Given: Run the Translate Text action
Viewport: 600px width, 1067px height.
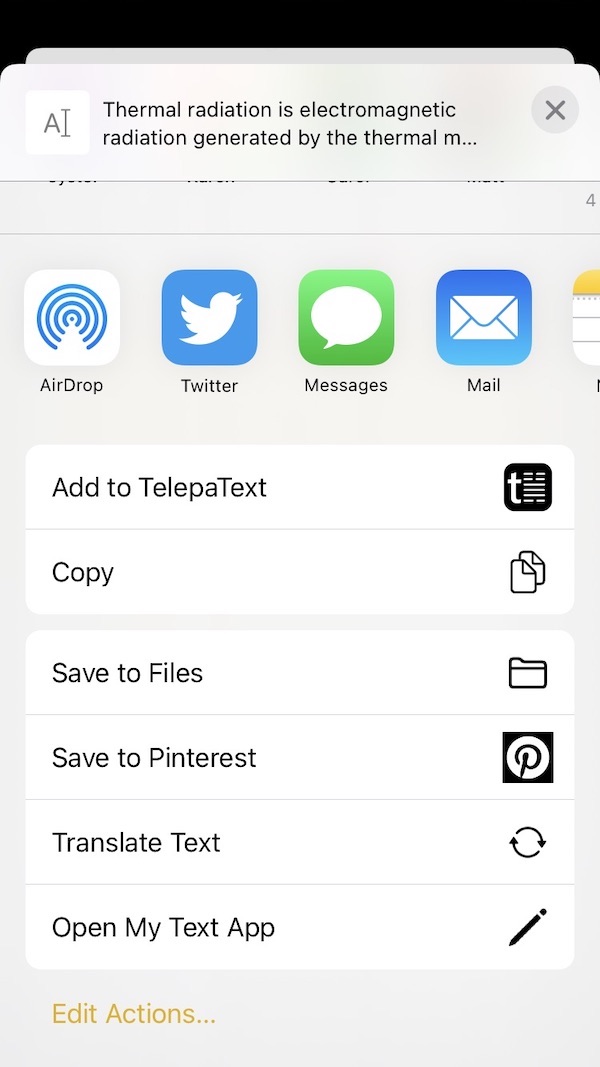Looking at the screenshot, I should point(300,842).
